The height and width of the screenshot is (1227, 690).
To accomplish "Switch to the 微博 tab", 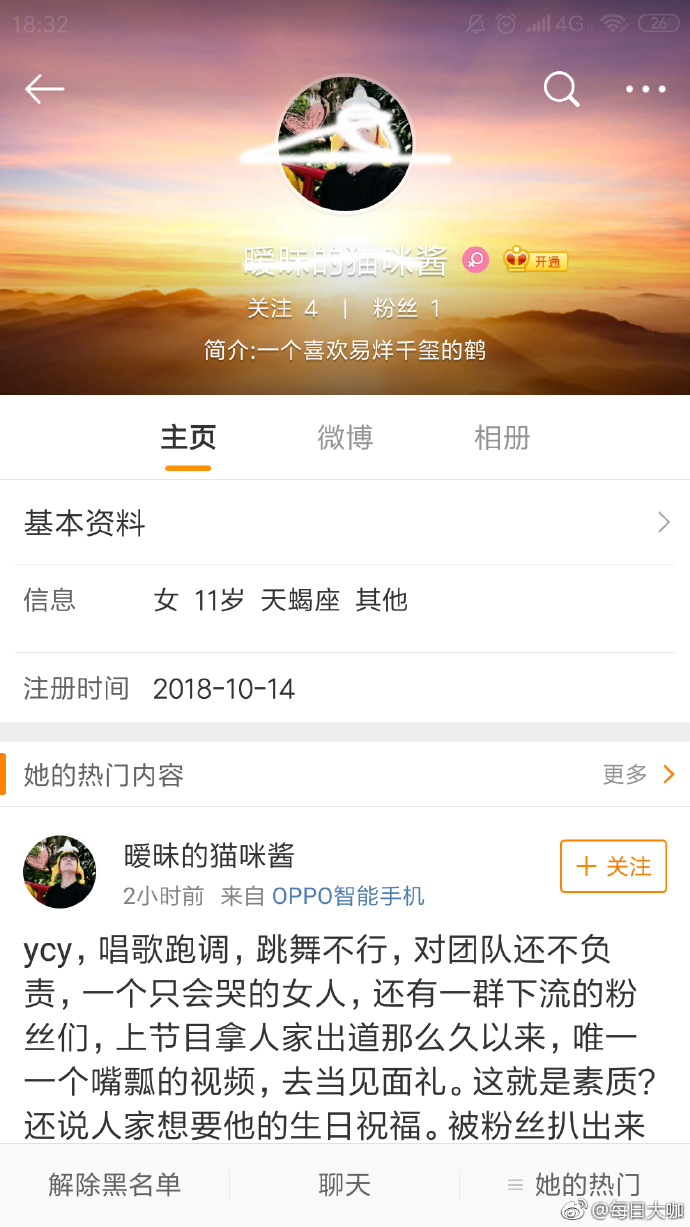I will click(x=345, y=438).
